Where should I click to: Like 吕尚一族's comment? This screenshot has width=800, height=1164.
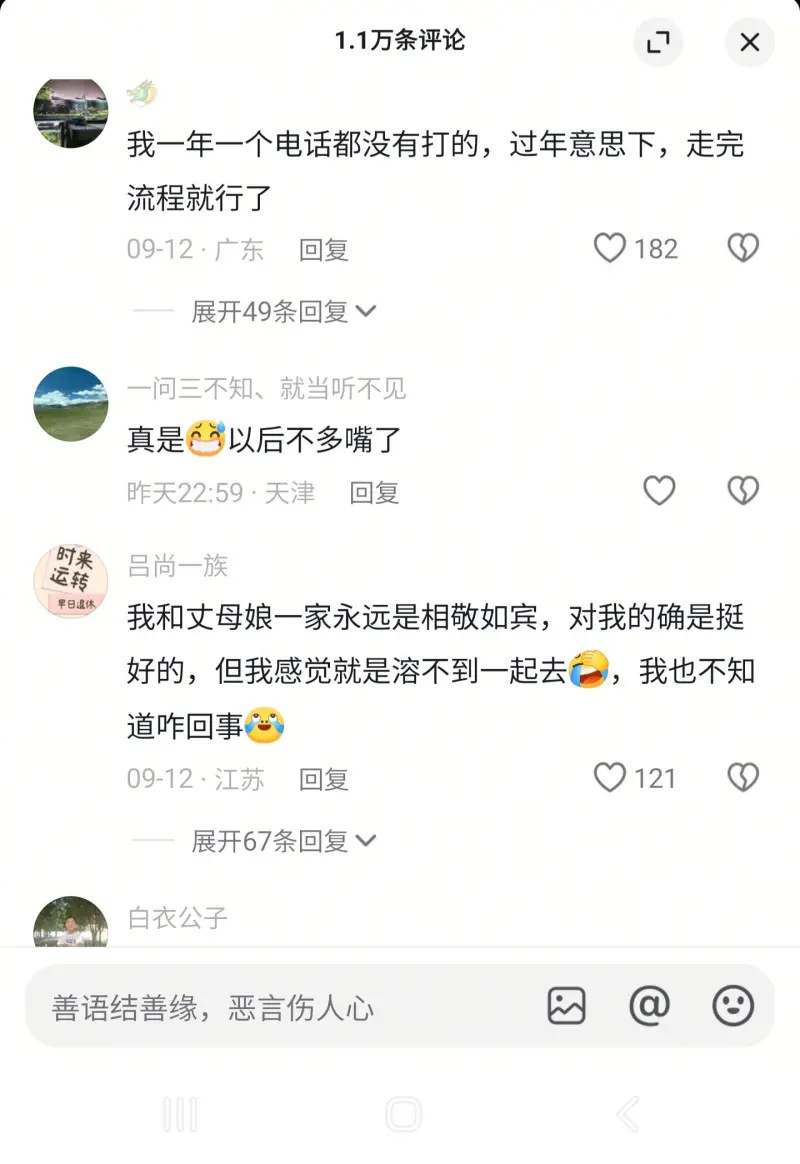coord(610,777)
